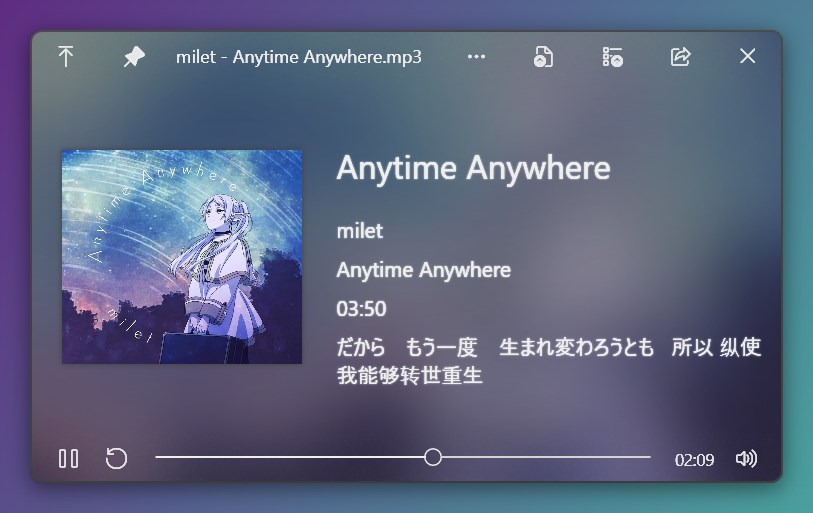This screenshot has height=513, width=813.
Task: Tap the pin icon
Action: click(x=133, y=57)
